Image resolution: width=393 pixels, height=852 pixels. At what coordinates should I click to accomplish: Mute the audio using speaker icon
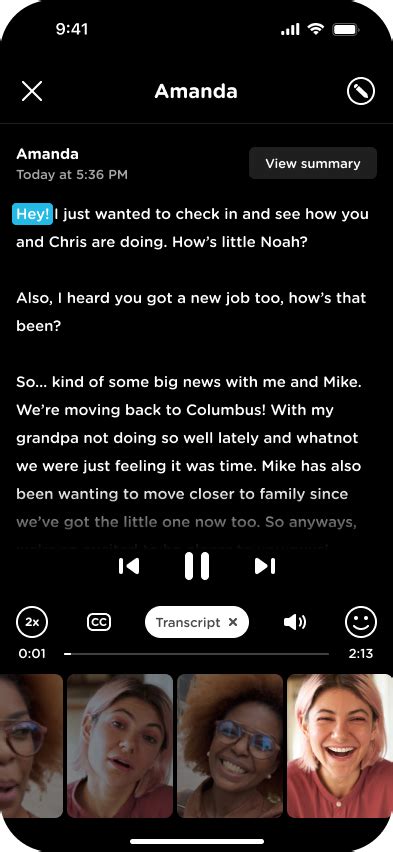coord(295,622)
